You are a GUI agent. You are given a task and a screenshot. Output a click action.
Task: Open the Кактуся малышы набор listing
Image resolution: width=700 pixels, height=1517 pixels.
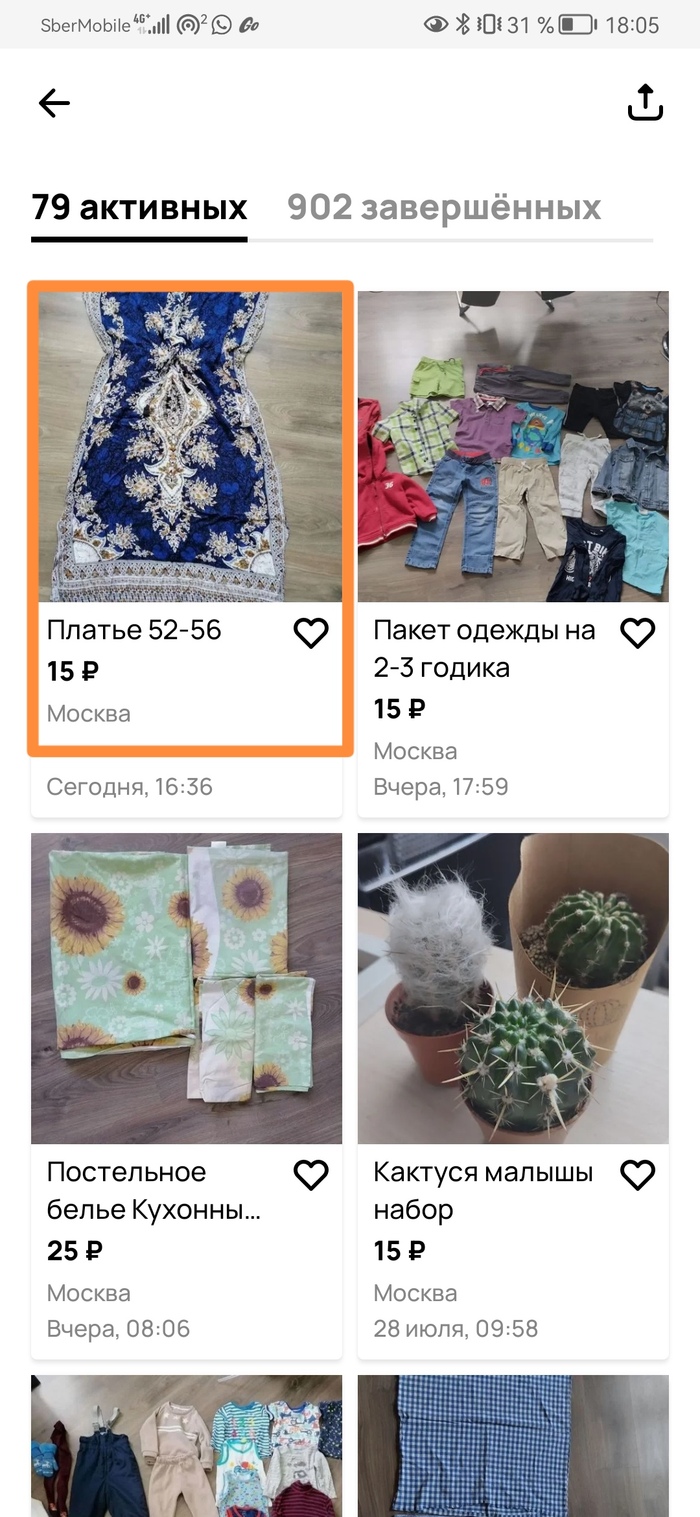[x=513, y=989]
